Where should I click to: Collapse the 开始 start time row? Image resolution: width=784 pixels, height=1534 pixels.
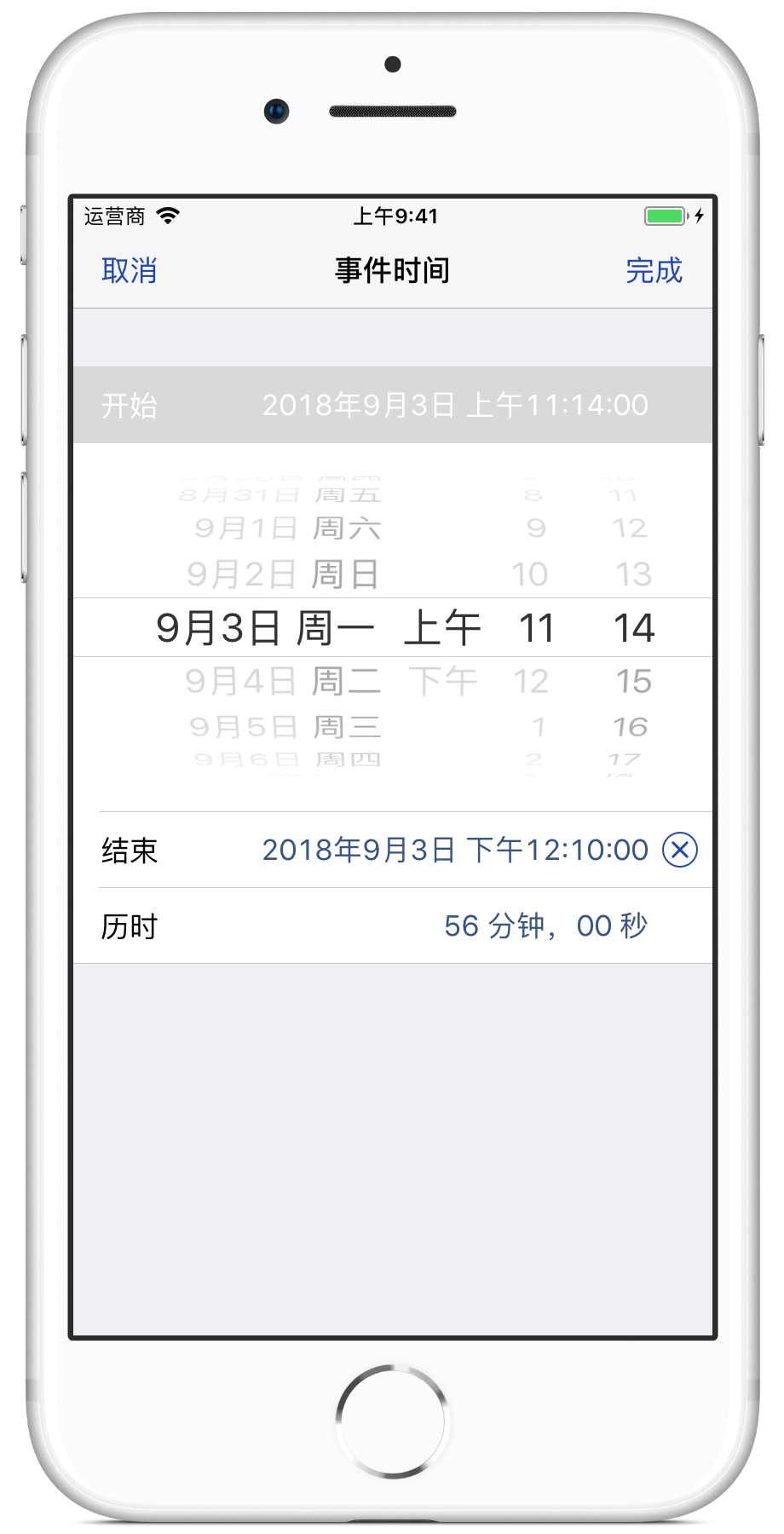[393, 405]
